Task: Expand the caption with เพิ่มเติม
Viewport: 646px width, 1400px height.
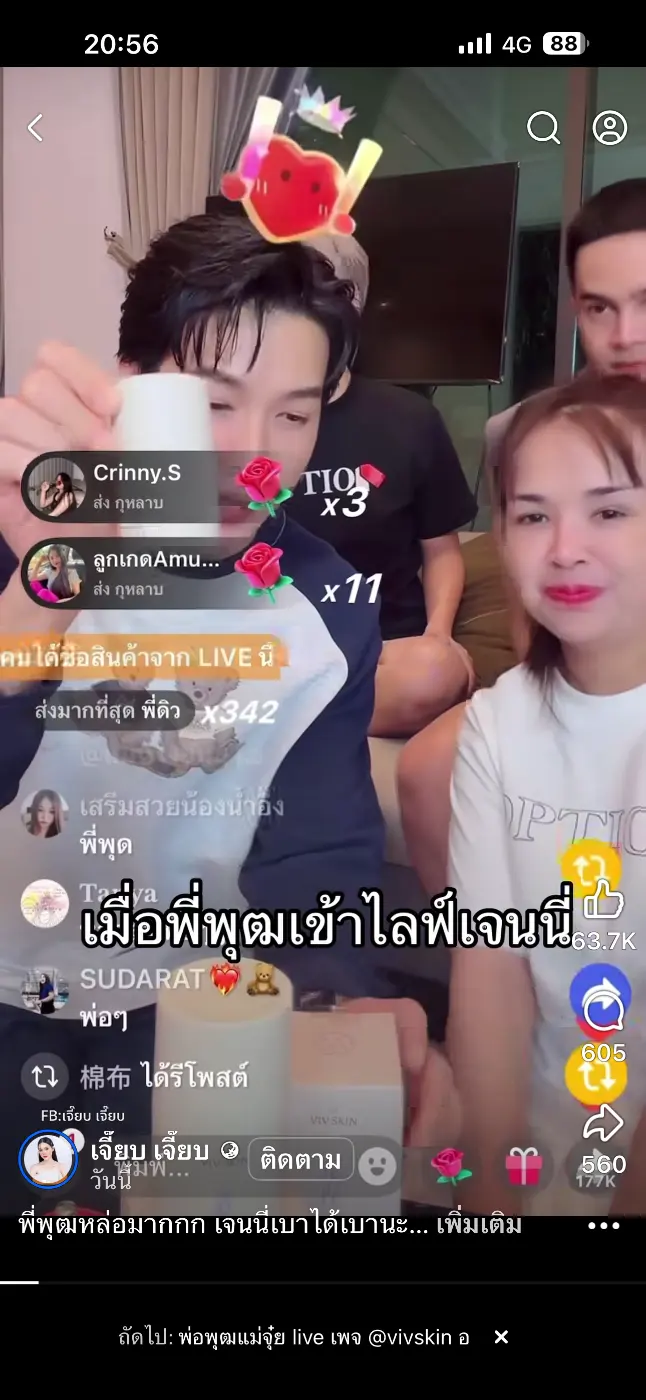Action: 479,1225
